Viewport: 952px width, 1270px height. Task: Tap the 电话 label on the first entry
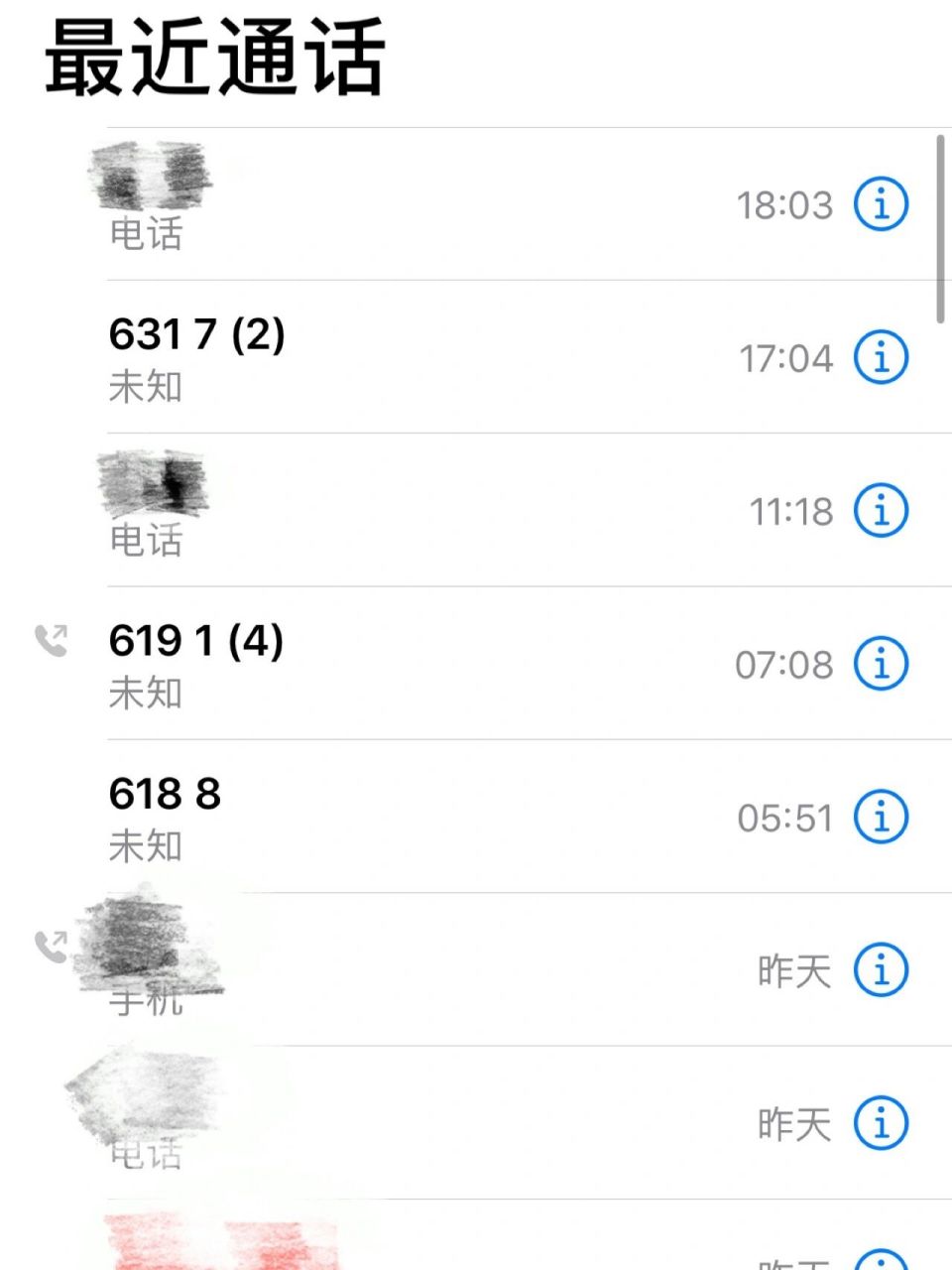coord(145,235)
